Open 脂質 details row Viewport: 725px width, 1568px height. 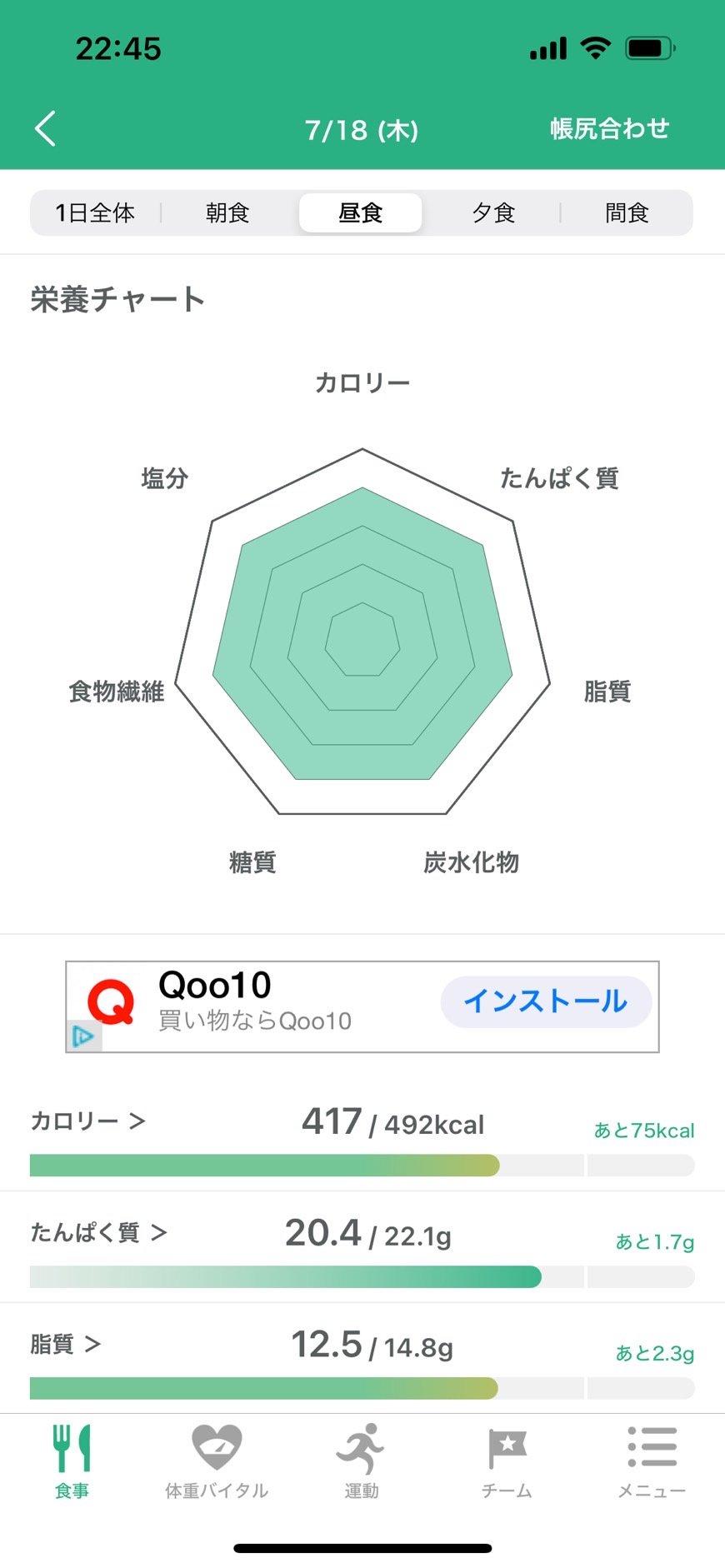[362, 1358]
